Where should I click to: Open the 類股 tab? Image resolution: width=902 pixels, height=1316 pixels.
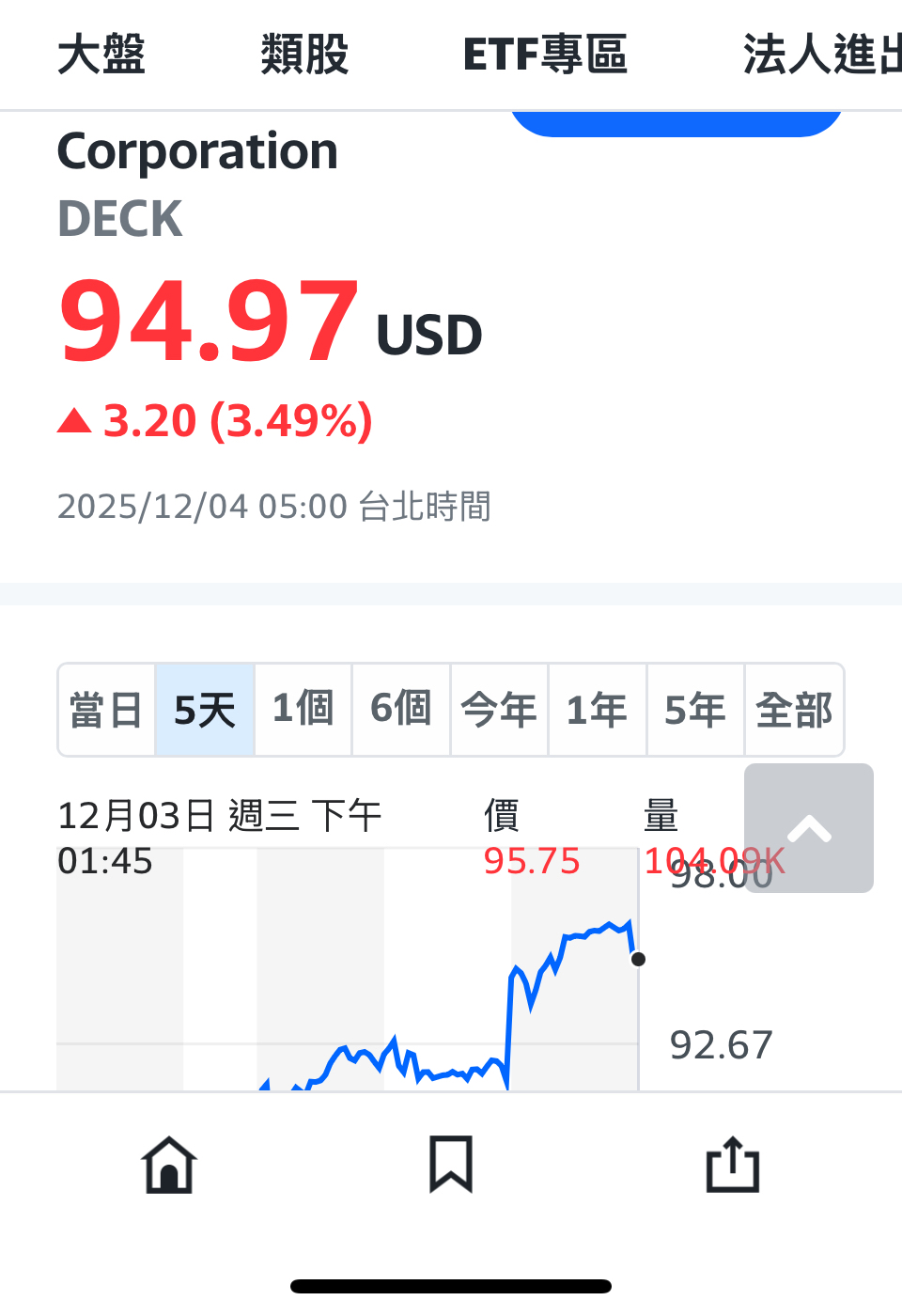pos(304,55)
